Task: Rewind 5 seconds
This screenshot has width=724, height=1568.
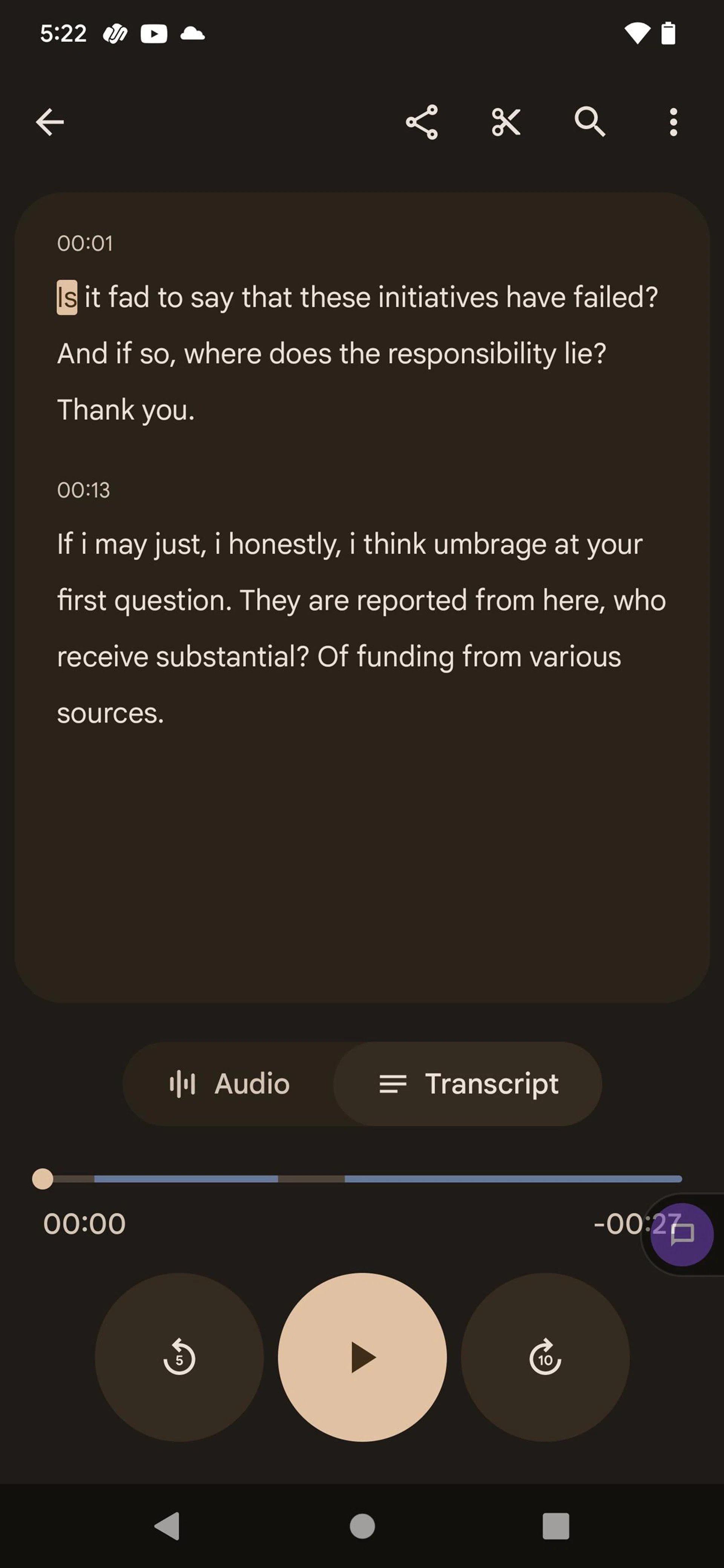Action: [179, 1357]
